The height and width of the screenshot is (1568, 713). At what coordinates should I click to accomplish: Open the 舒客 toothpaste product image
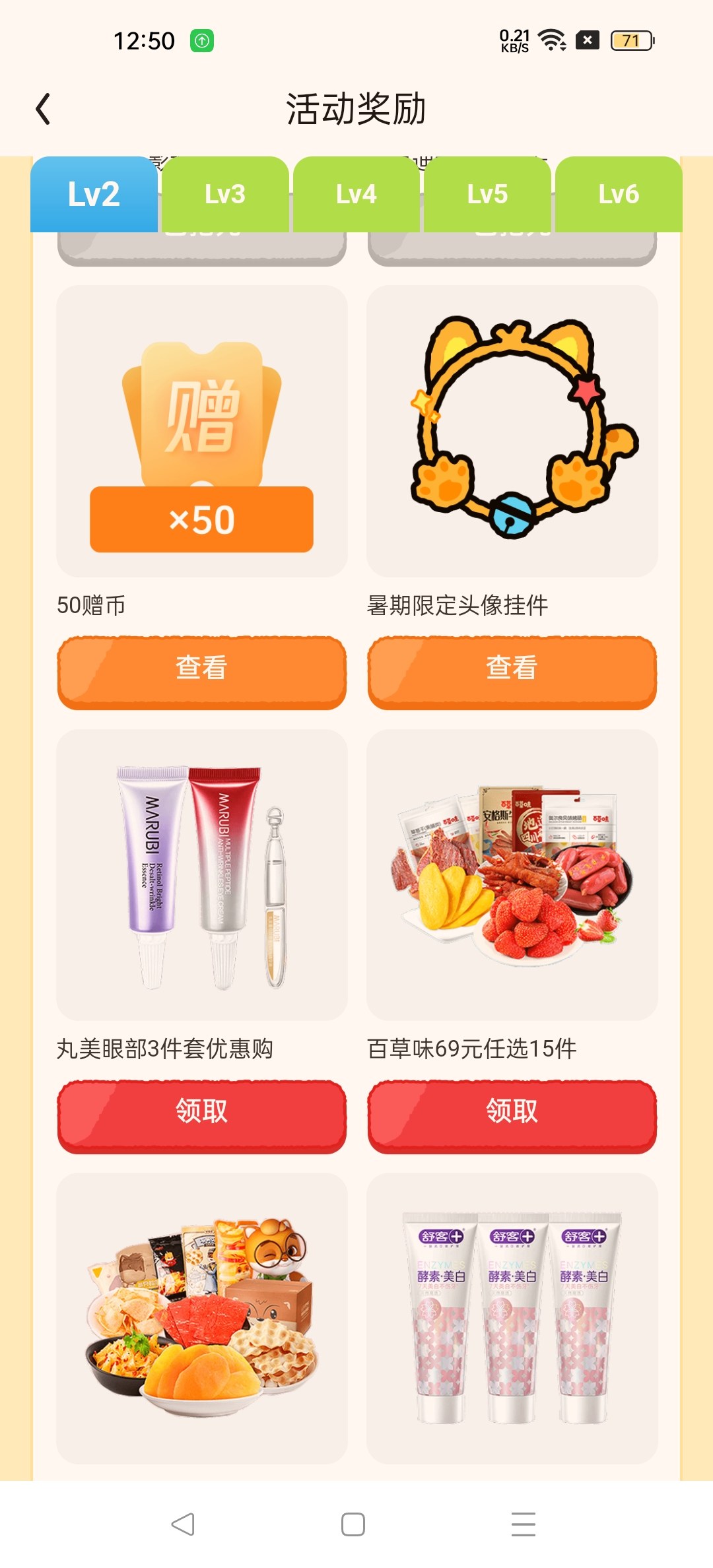tap(512, 1318)
